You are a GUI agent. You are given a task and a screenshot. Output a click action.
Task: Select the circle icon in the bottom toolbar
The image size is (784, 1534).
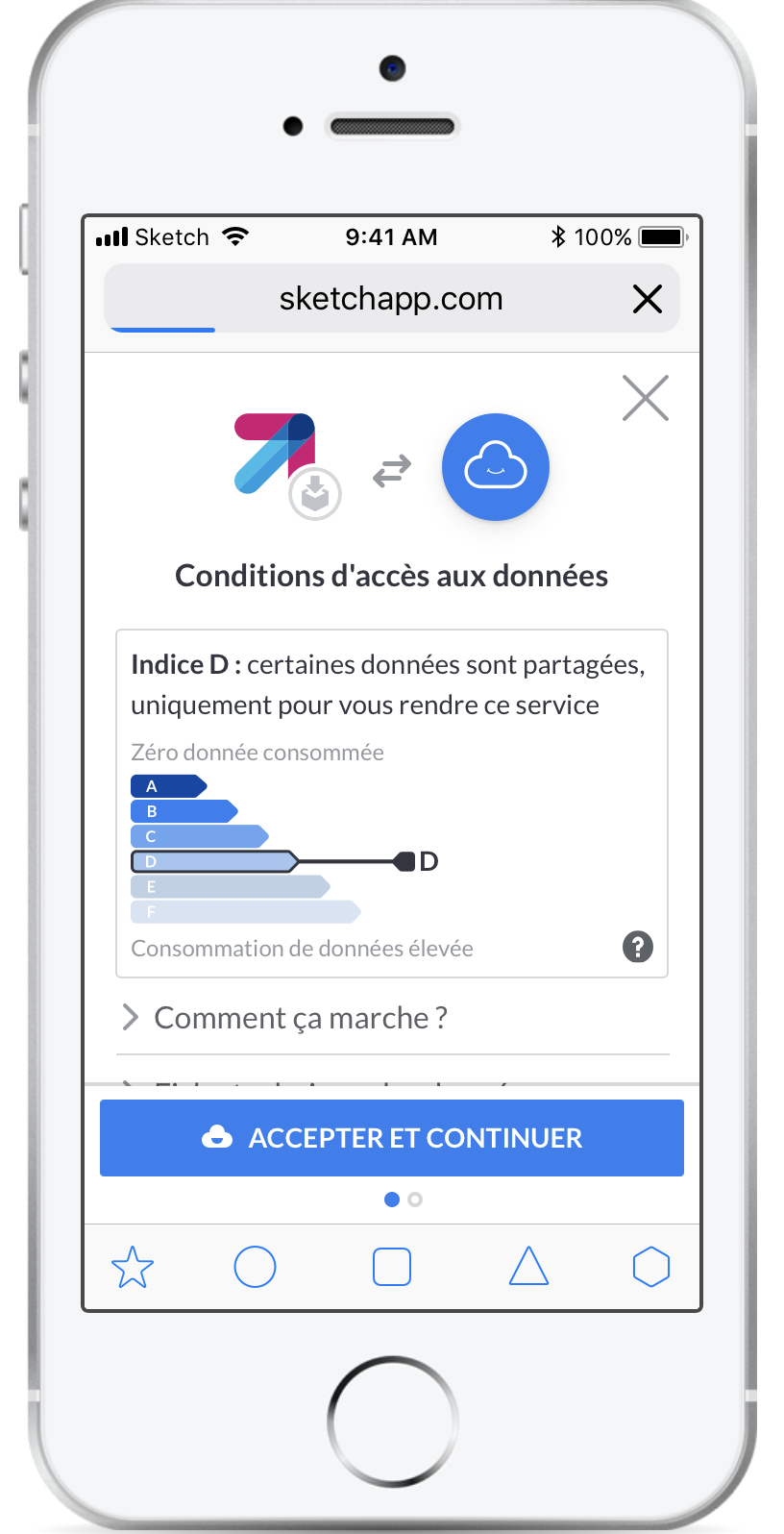coord(255,1267)
